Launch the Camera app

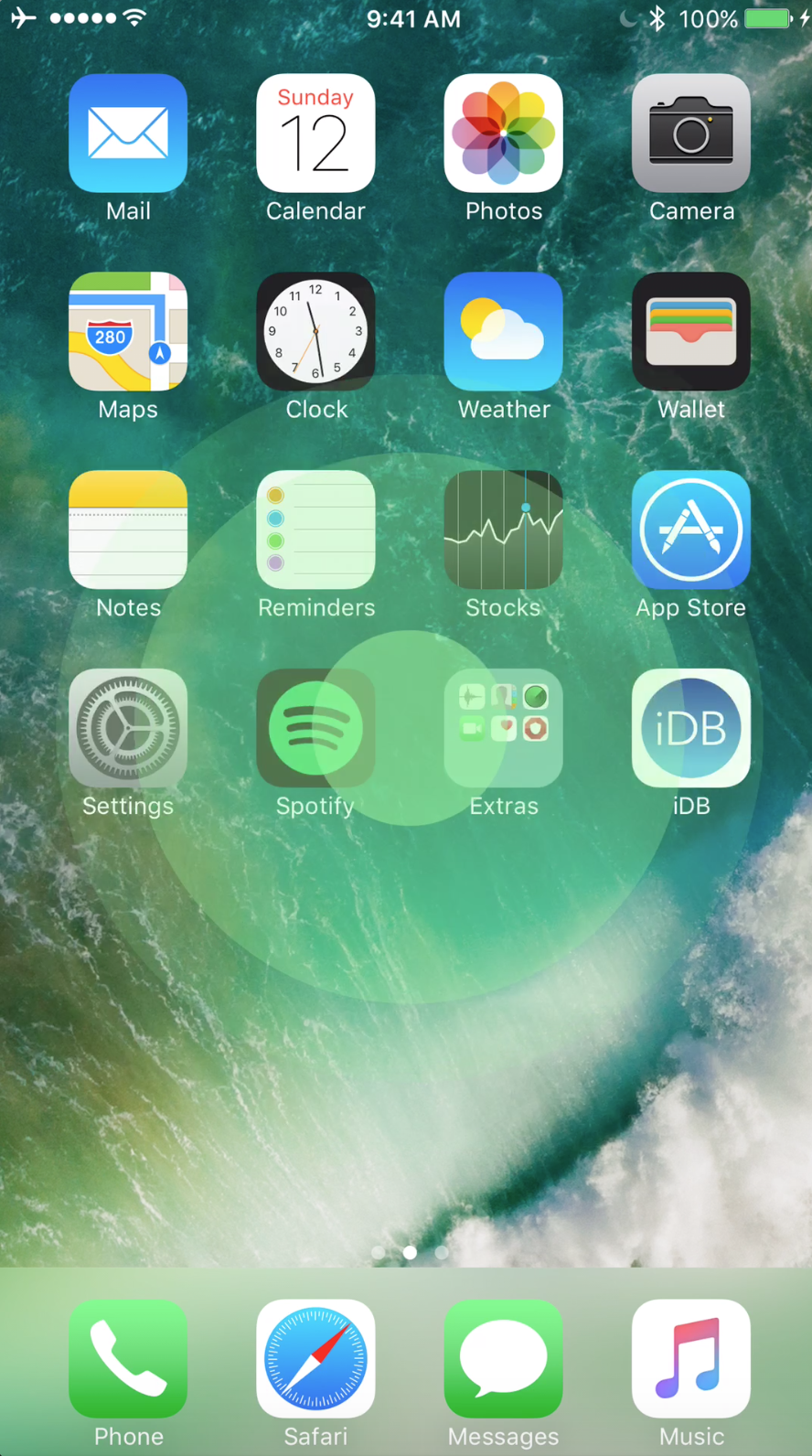(690, 134)
